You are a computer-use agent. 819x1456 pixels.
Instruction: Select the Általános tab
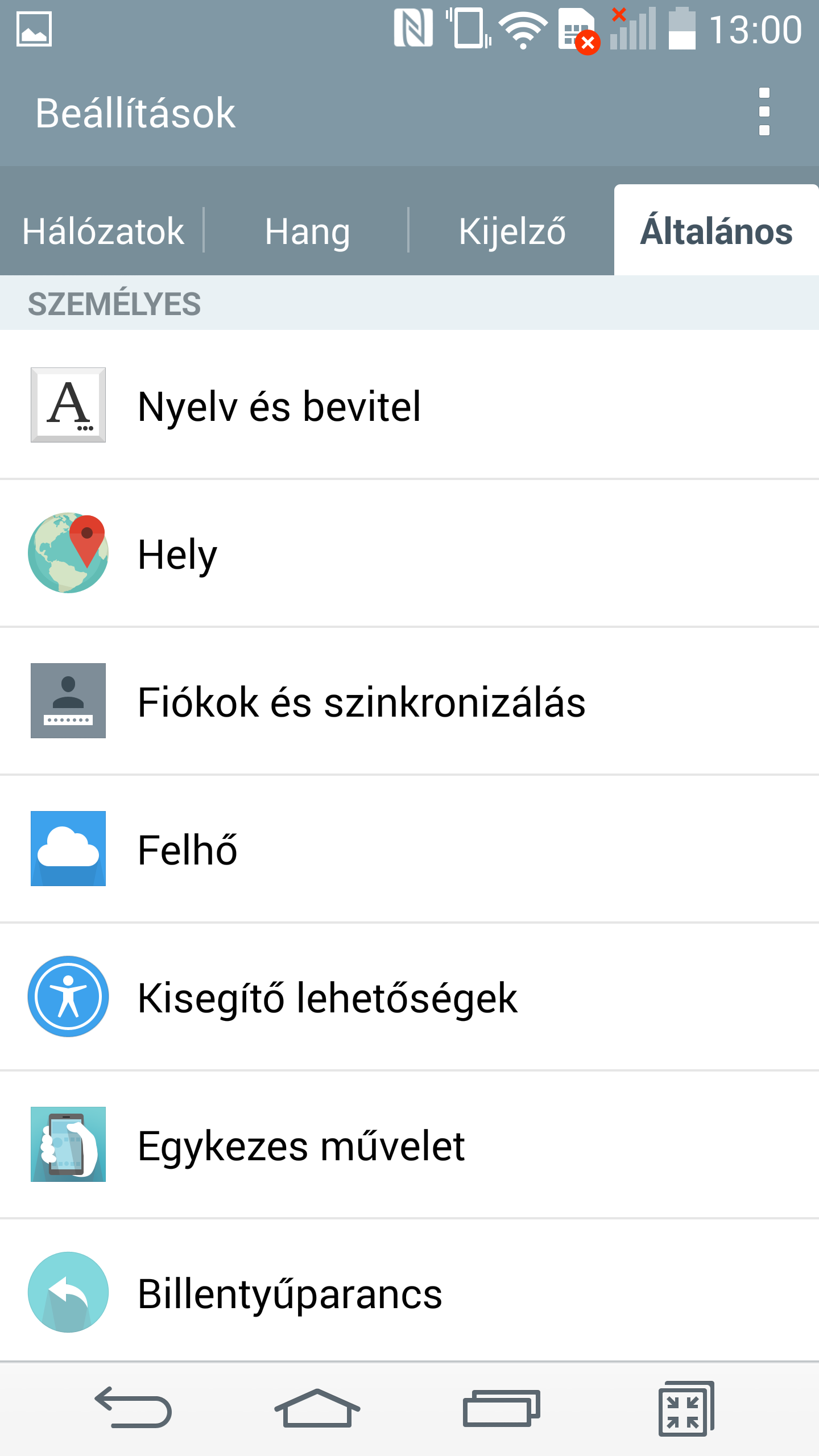[716, 231]
